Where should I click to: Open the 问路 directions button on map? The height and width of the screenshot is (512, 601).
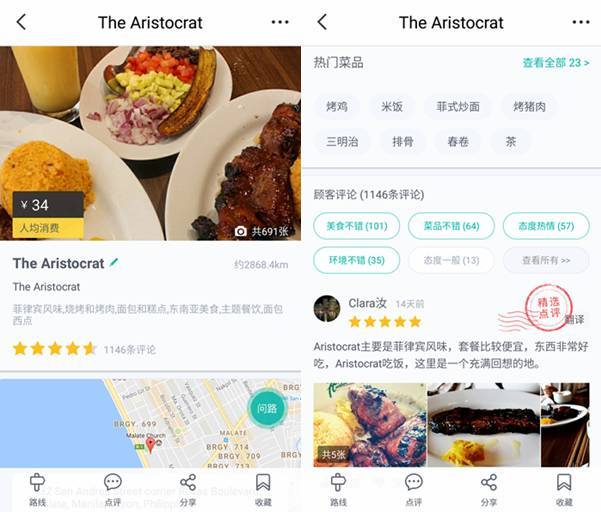coord(266,408)
